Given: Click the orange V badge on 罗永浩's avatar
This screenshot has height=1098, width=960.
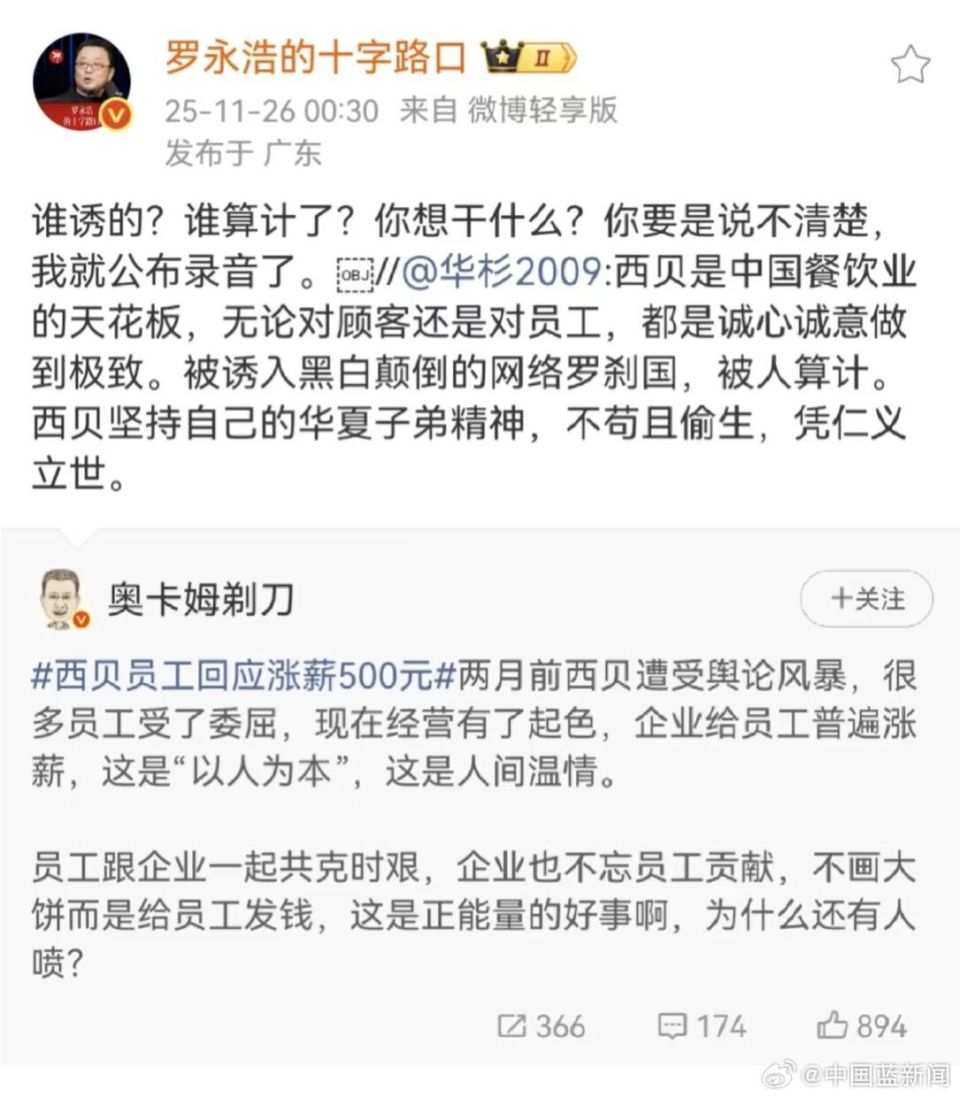Looking at the screenshot, I should click(116, 113).
